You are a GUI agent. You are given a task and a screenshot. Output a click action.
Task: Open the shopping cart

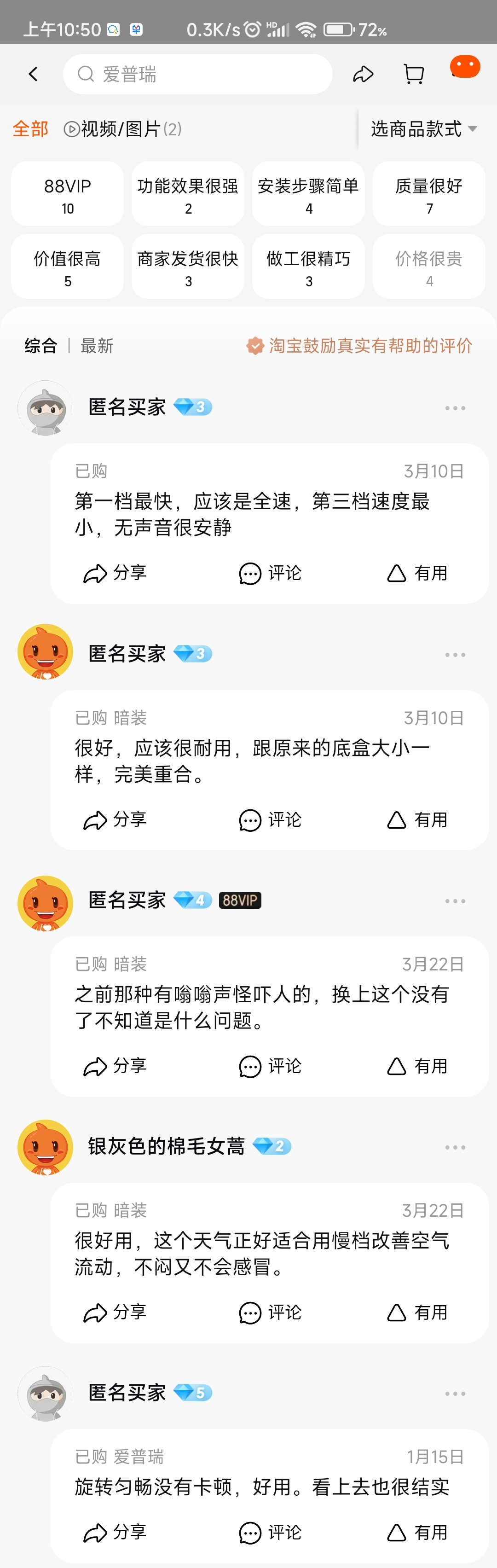coord(414,74)
